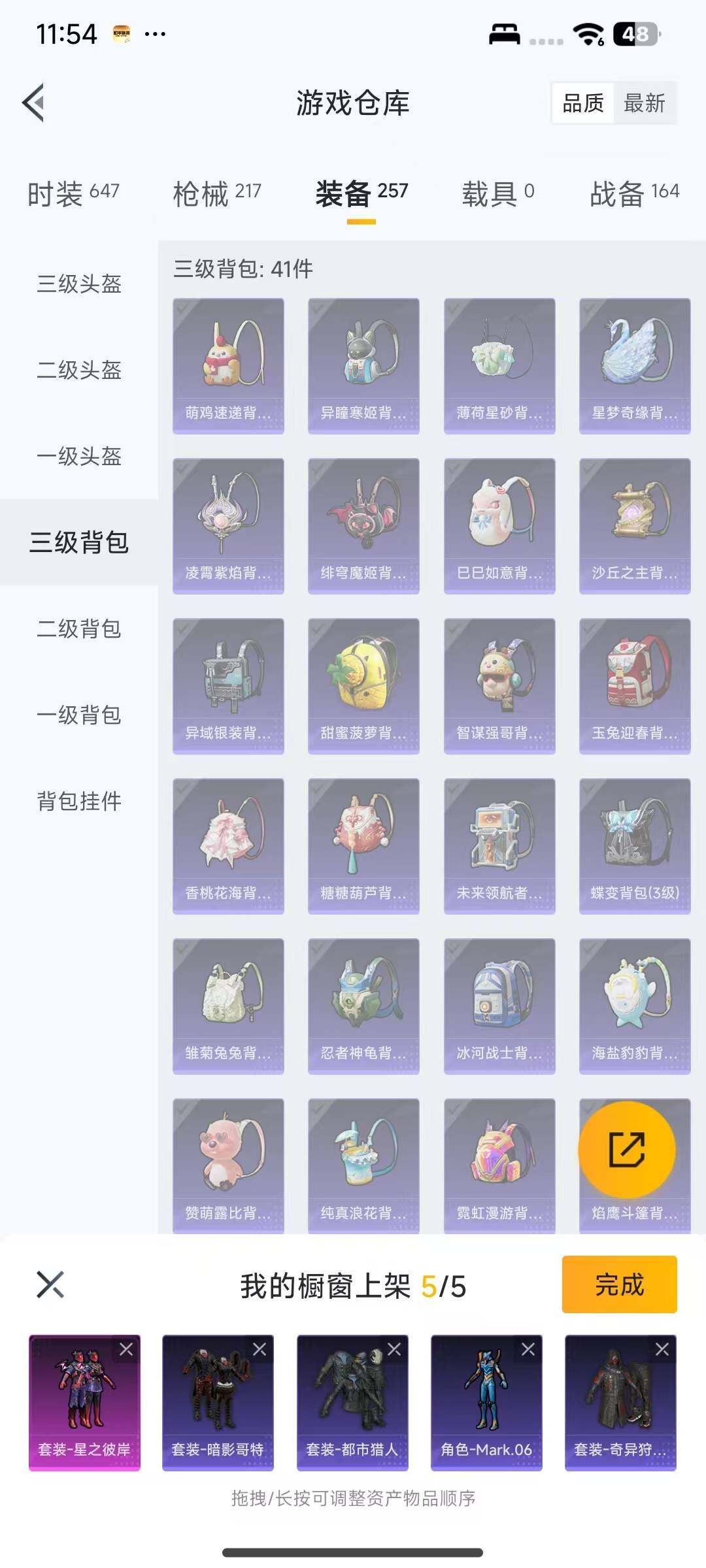The width and height of the screenshot is (706, 1568).
Task: Tap the yellow floating share button
Action: tap(626, 1150)
